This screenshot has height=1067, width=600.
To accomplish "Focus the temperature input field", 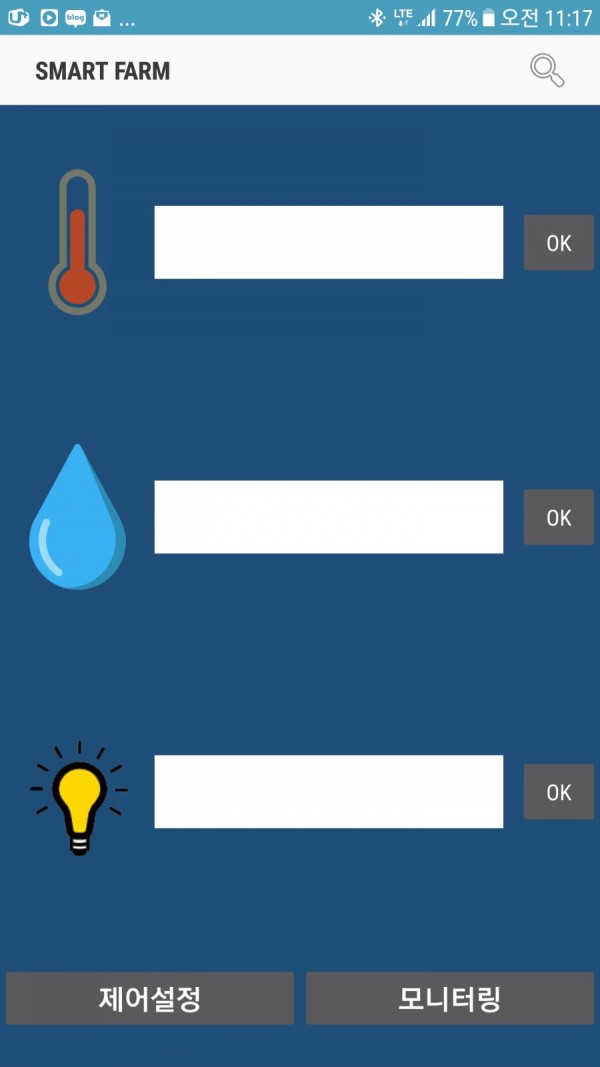I will tap(329, 242).
